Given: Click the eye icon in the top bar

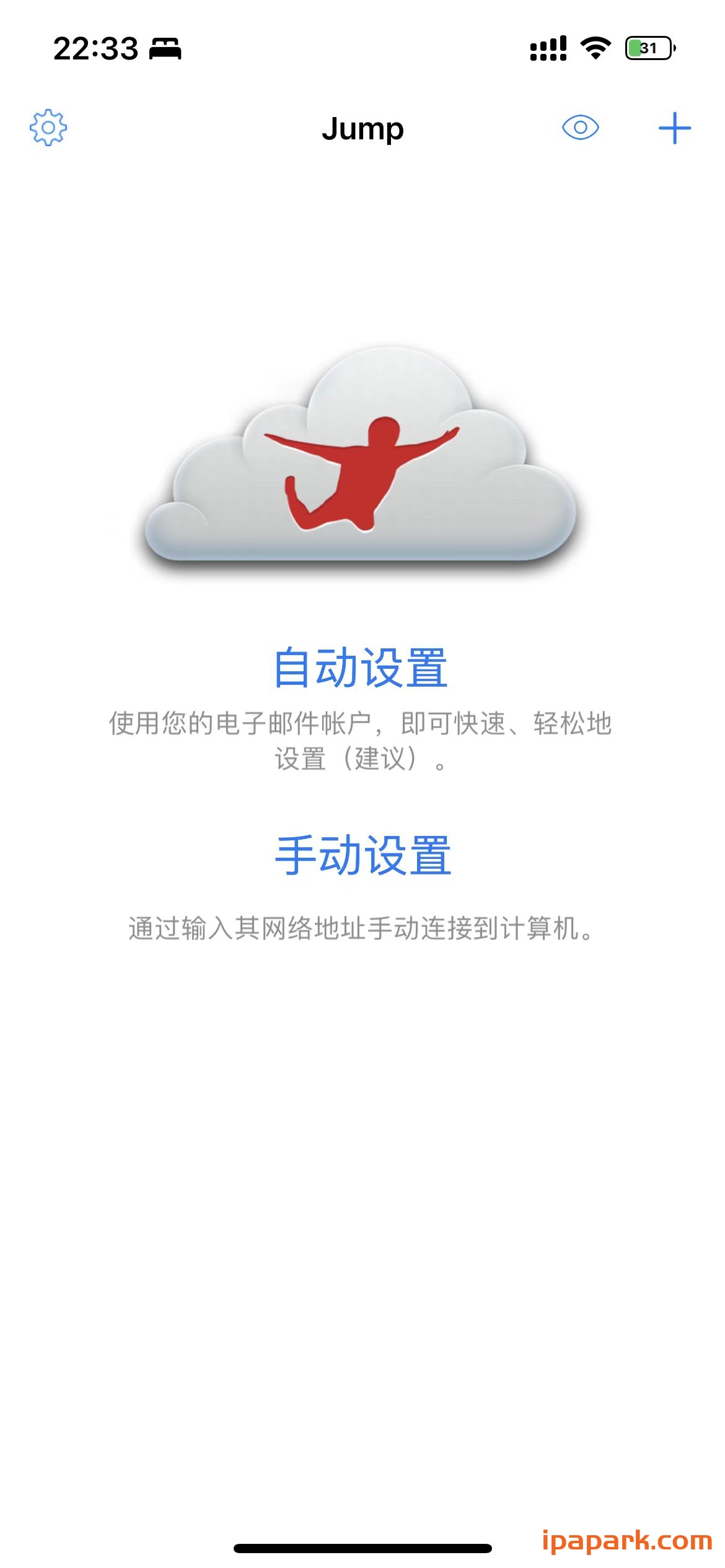Looking at the screenshot, I should click(580, 128).
